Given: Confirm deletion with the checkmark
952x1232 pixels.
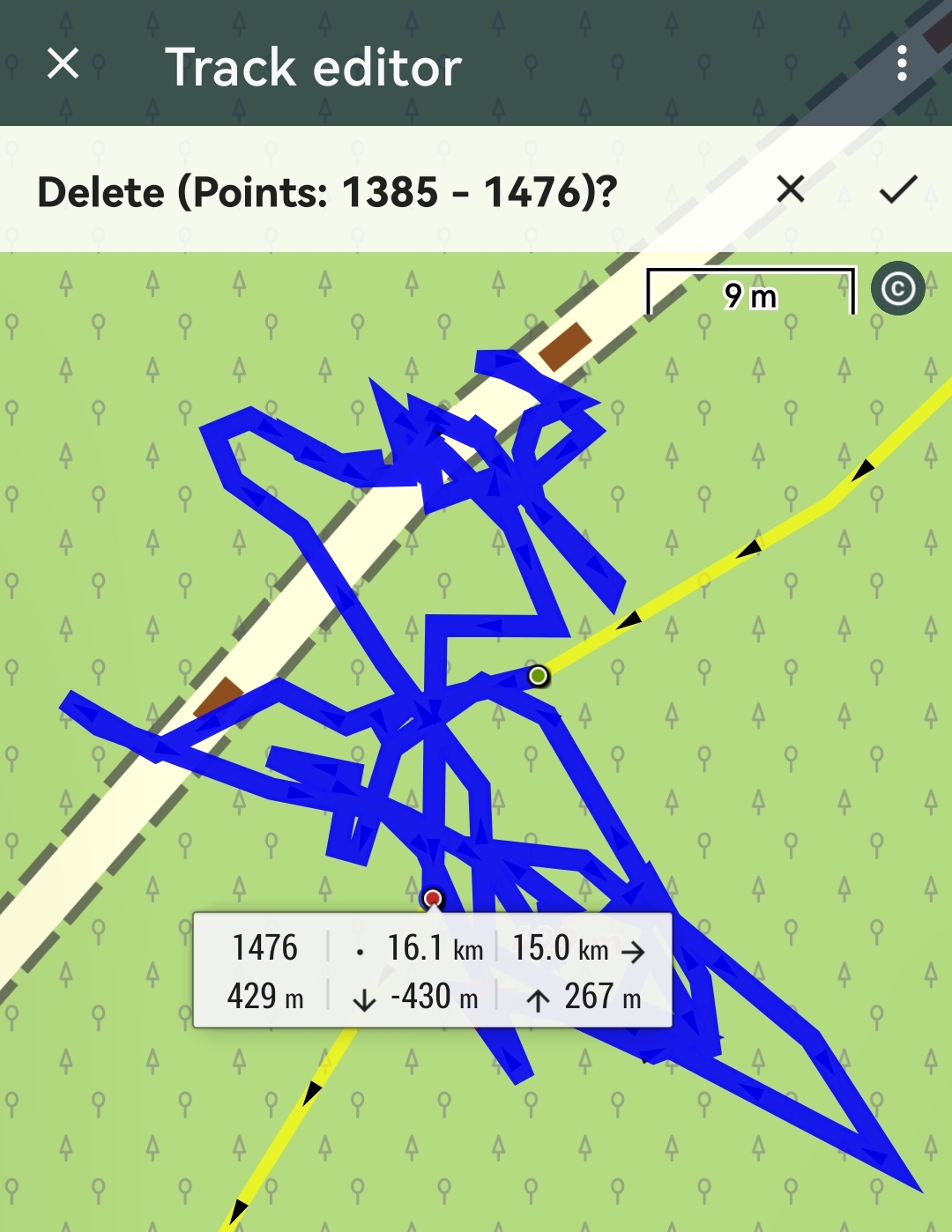Looking at the screenshot, I should click(x=897, y=189).
